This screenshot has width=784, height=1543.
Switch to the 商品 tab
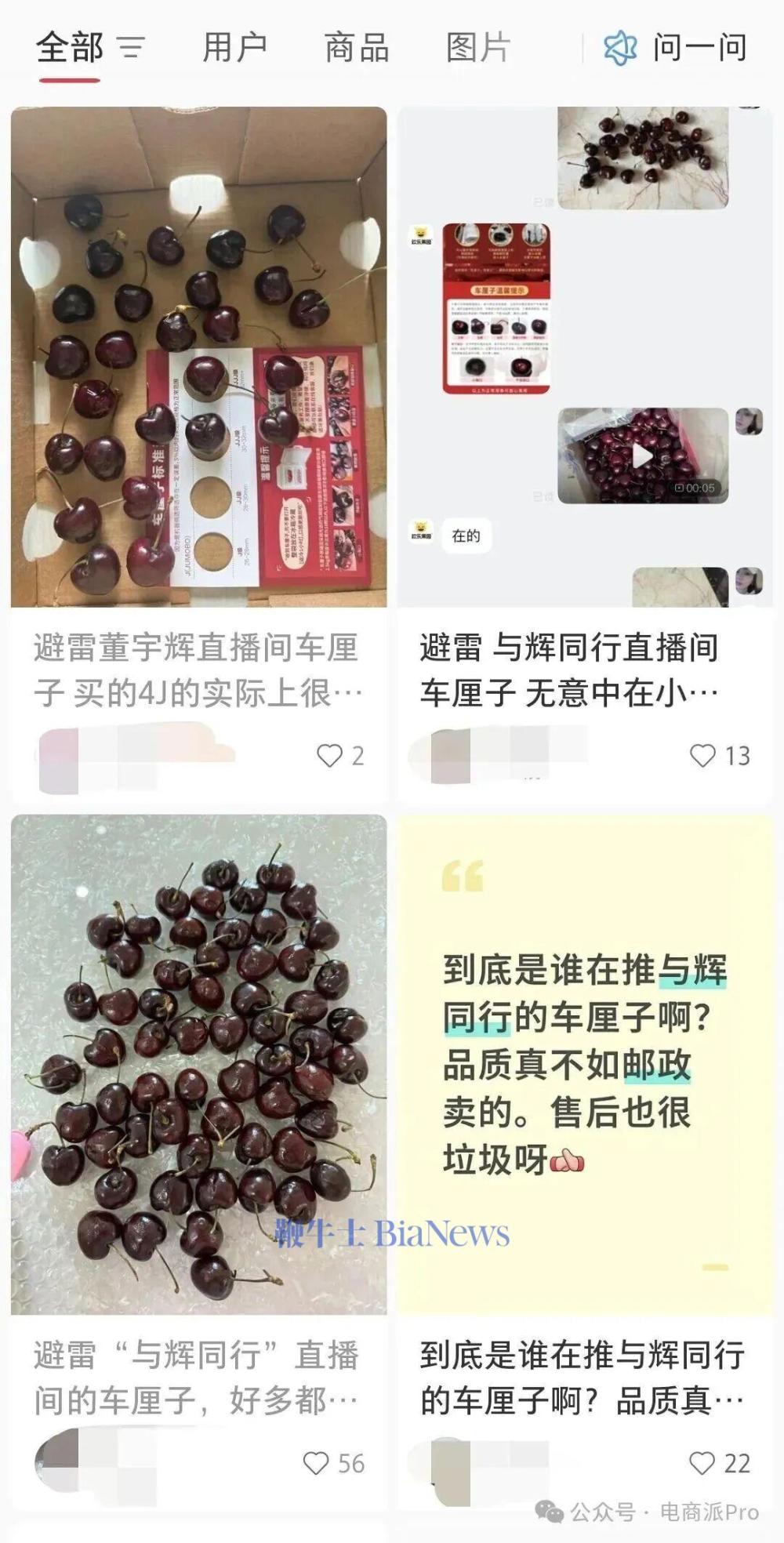coord(357,48)
